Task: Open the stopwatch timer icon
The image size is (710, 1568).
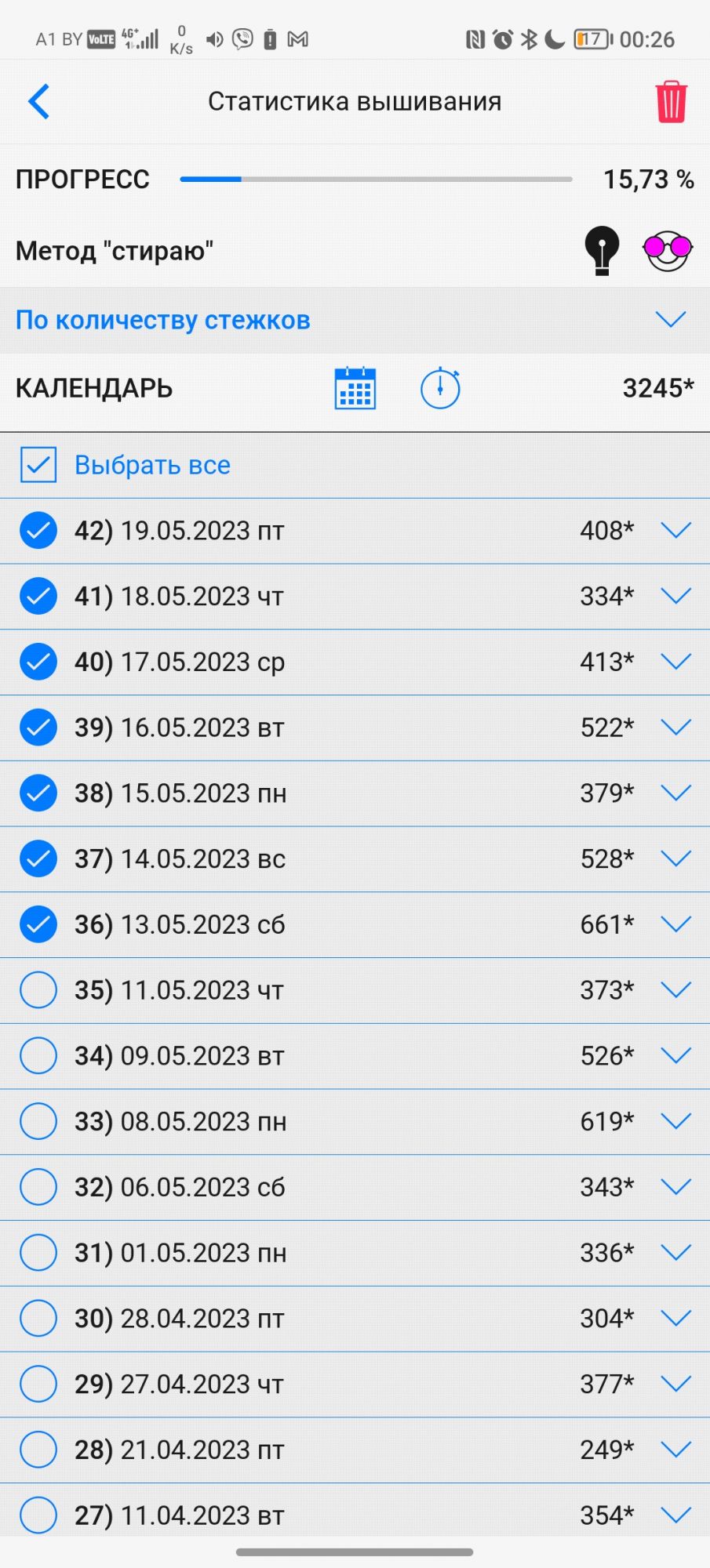Action: point(440,388)
